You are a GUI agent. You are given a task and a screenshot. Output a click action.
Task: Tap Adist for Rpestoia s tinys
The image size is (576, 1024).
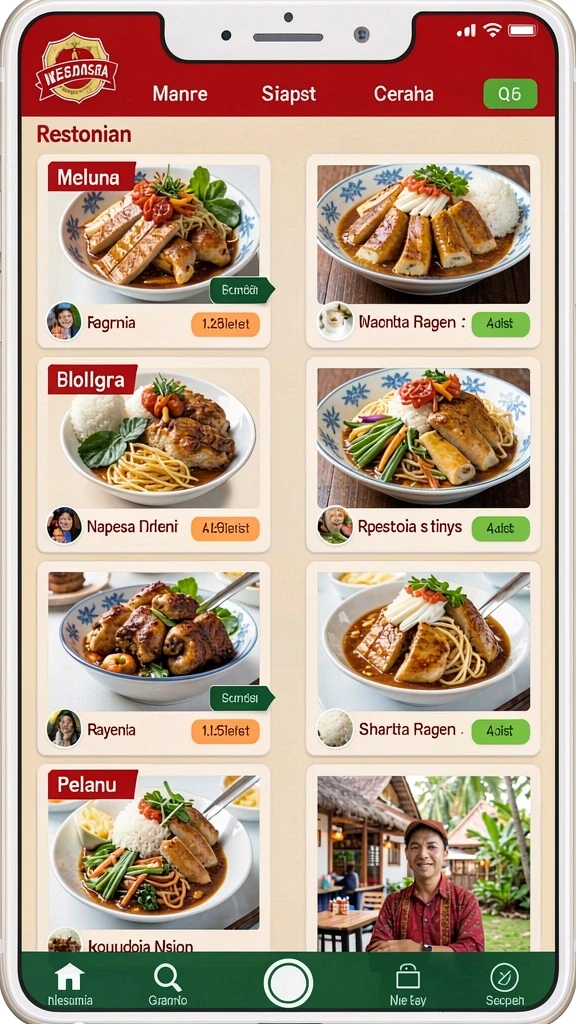click(x=500, y=528)
